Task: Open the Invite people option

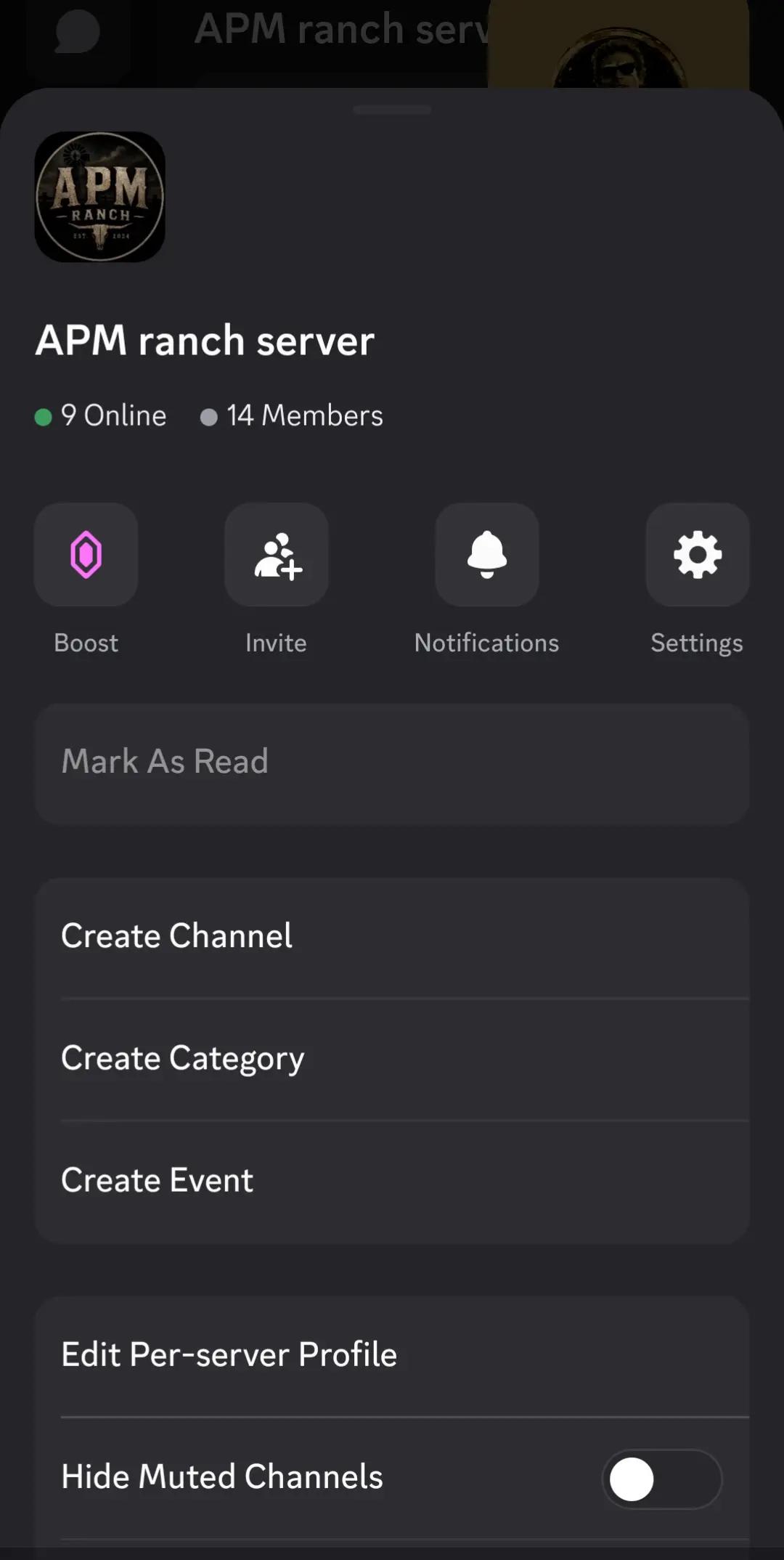Action: coord(277,555)
